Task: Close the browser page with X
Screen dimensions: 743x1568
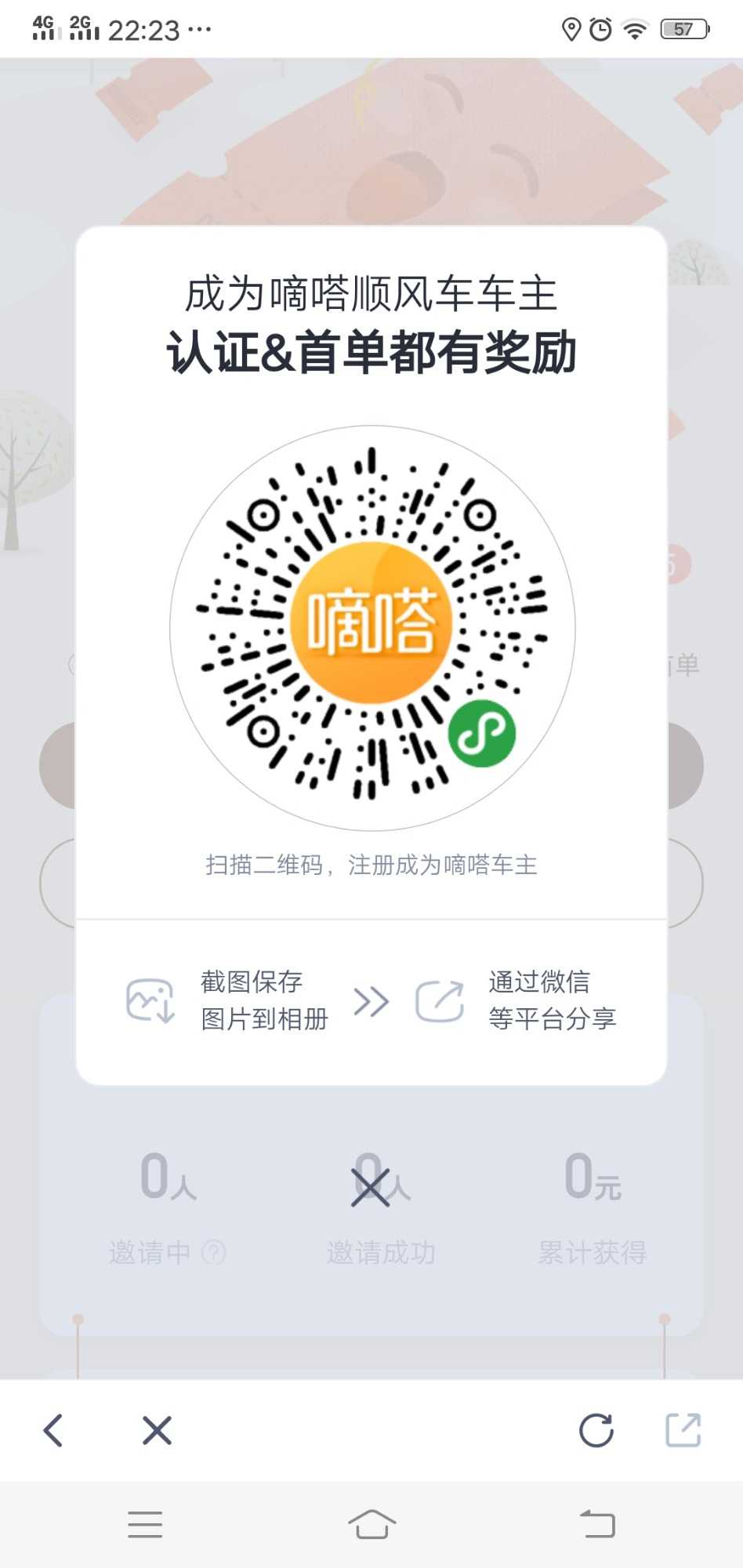Action: pyautogui.click(x=157, y=1431)
